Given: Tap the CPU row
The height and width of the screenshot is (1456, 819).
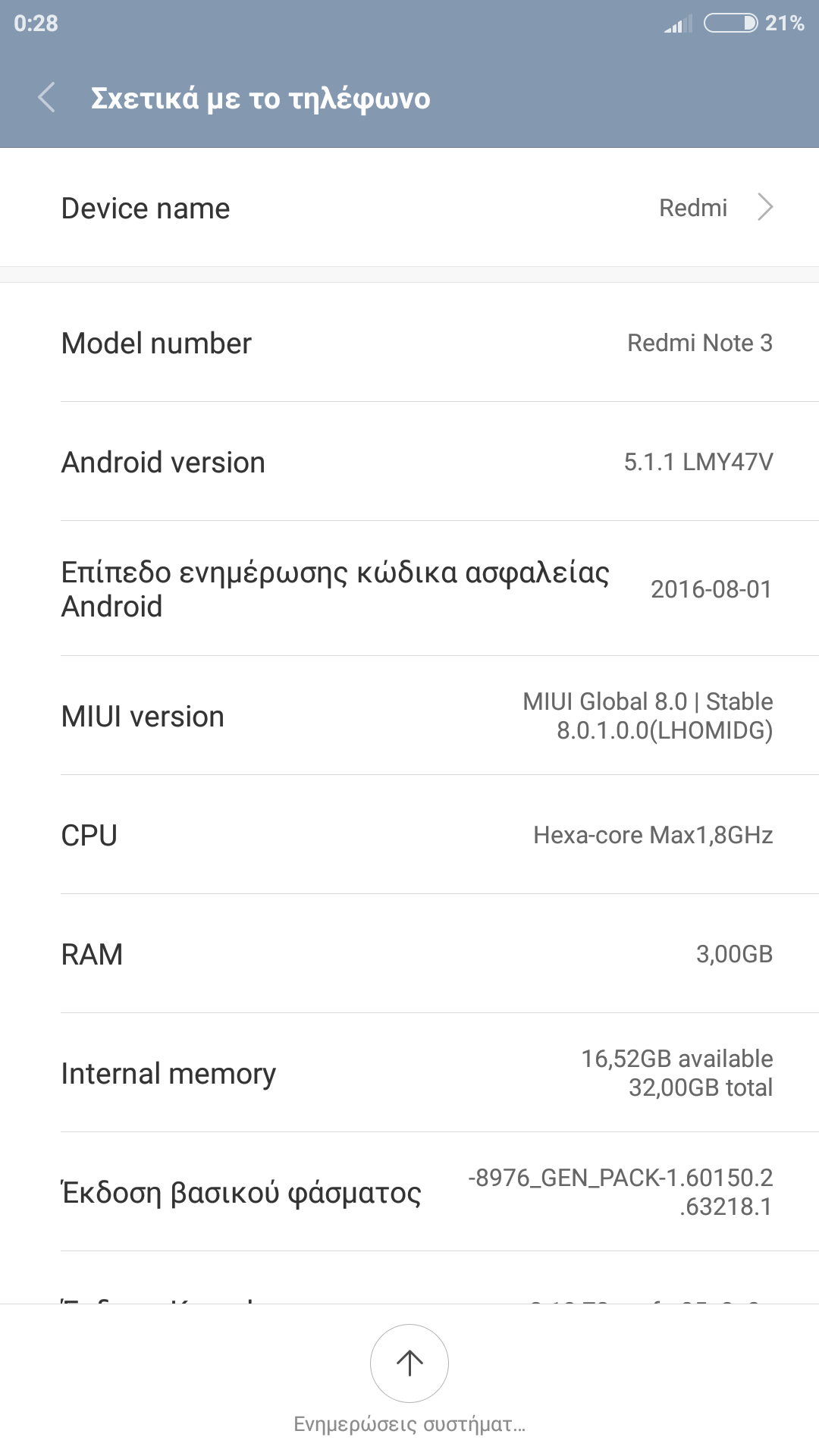Looking at the screenshot, I should [409, 835].
